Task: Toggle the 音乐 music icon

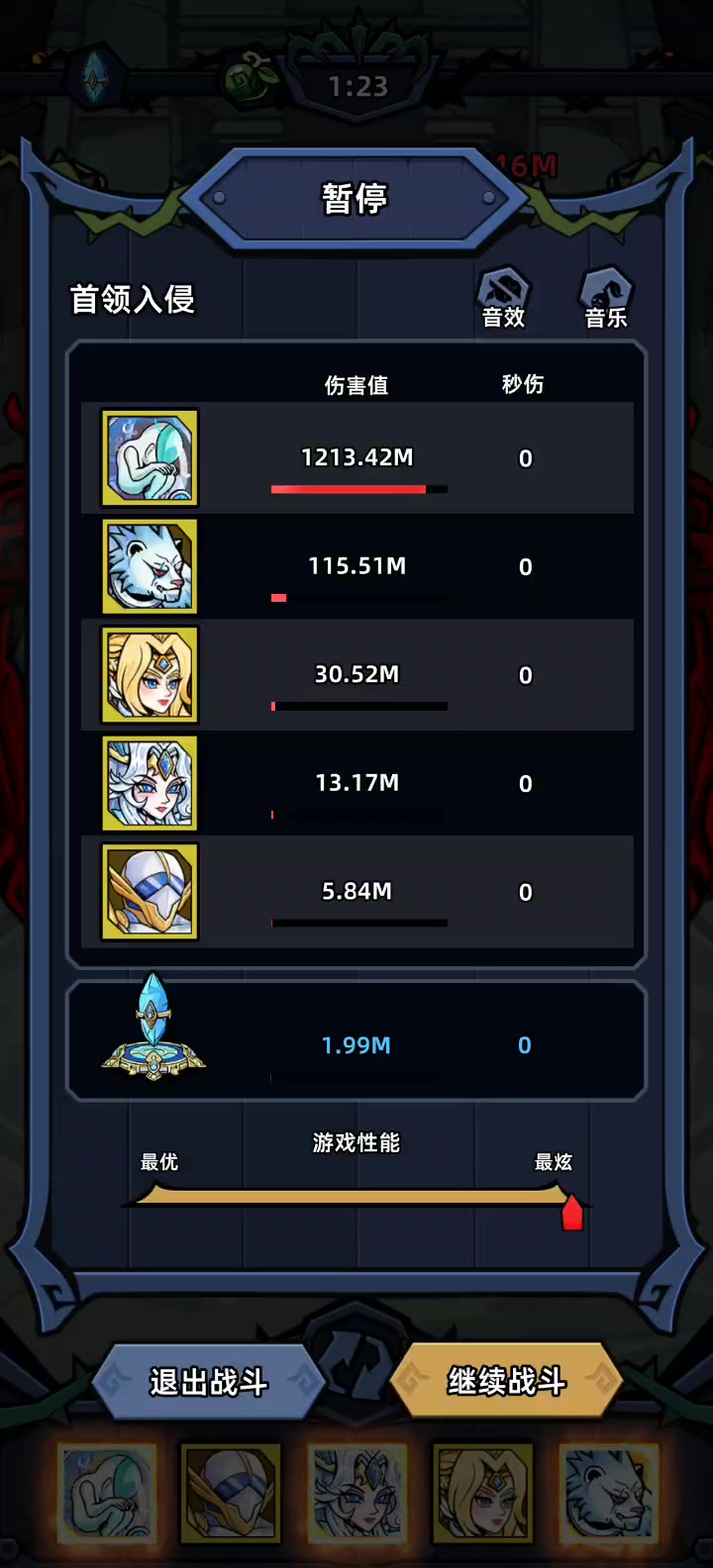Action: (x=605, y=297)
